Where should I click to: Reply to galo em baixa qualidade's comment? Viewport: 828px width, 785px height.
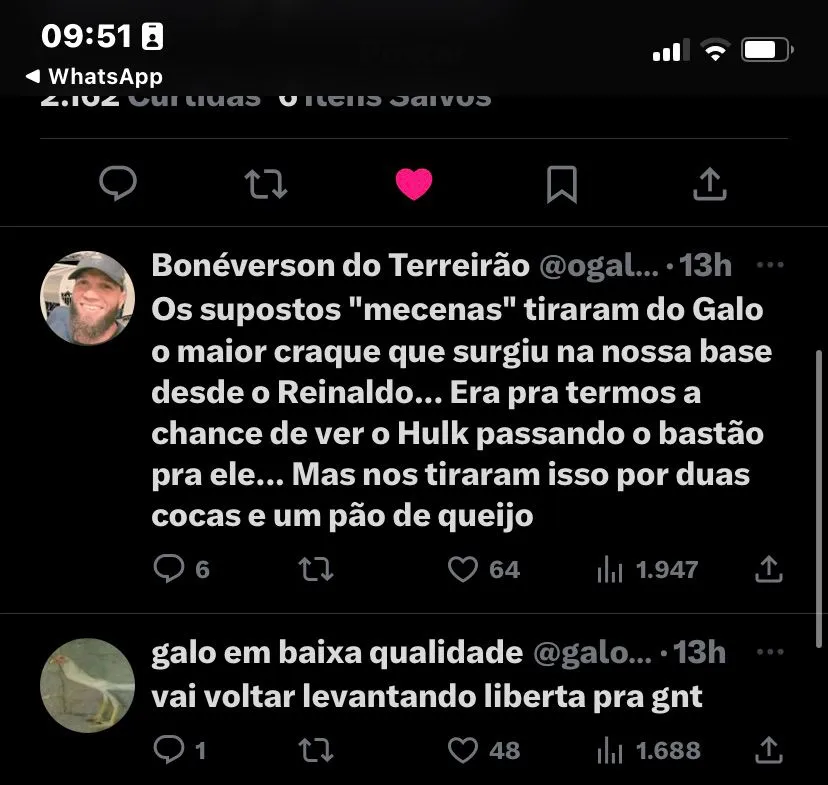click(169, 749)
